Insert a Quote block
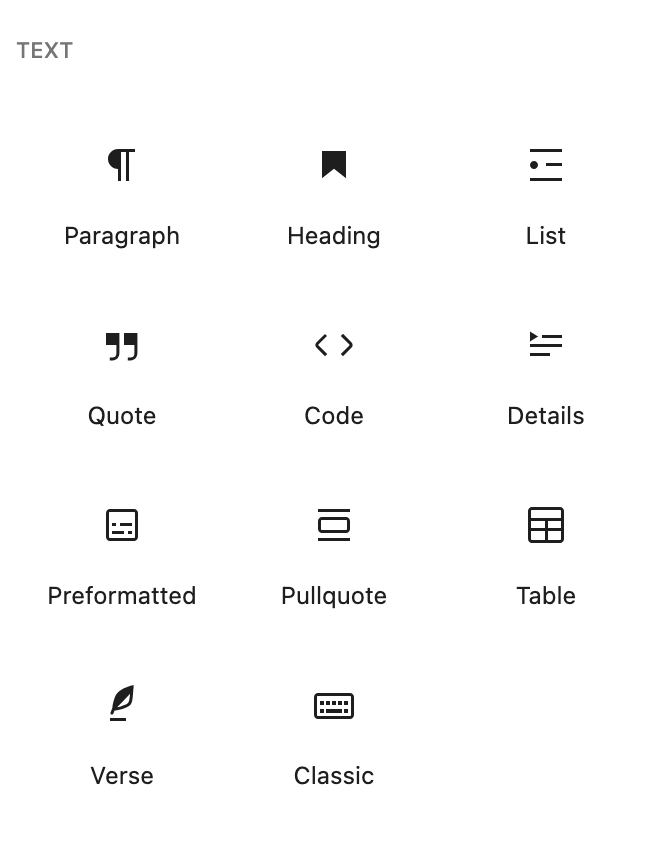Screen dimensions: 670x856 (122, 374)
